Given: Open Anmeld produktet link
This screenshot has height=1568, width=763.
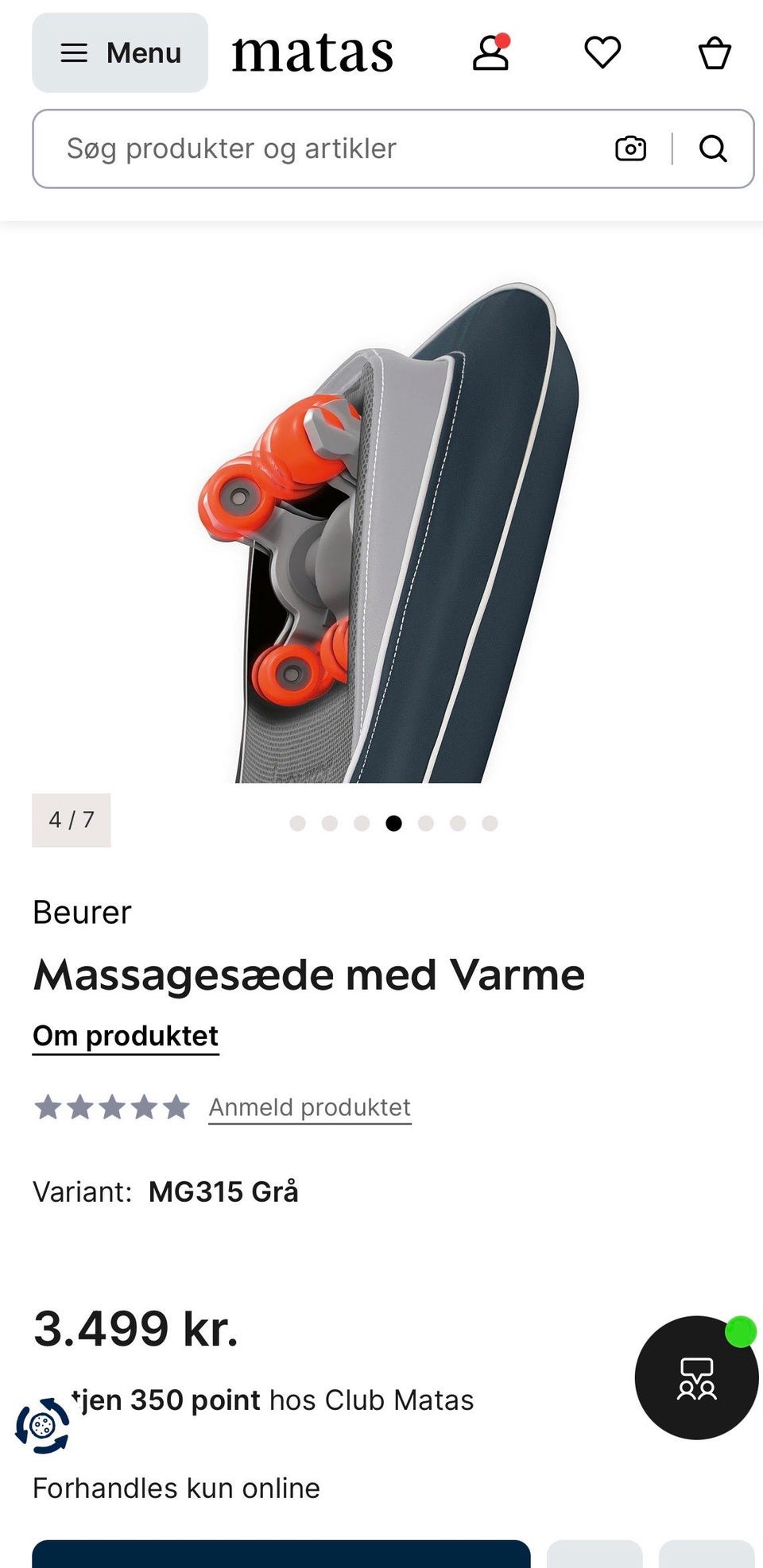Looking at the screenshot, I should (x=308, y=1106).
